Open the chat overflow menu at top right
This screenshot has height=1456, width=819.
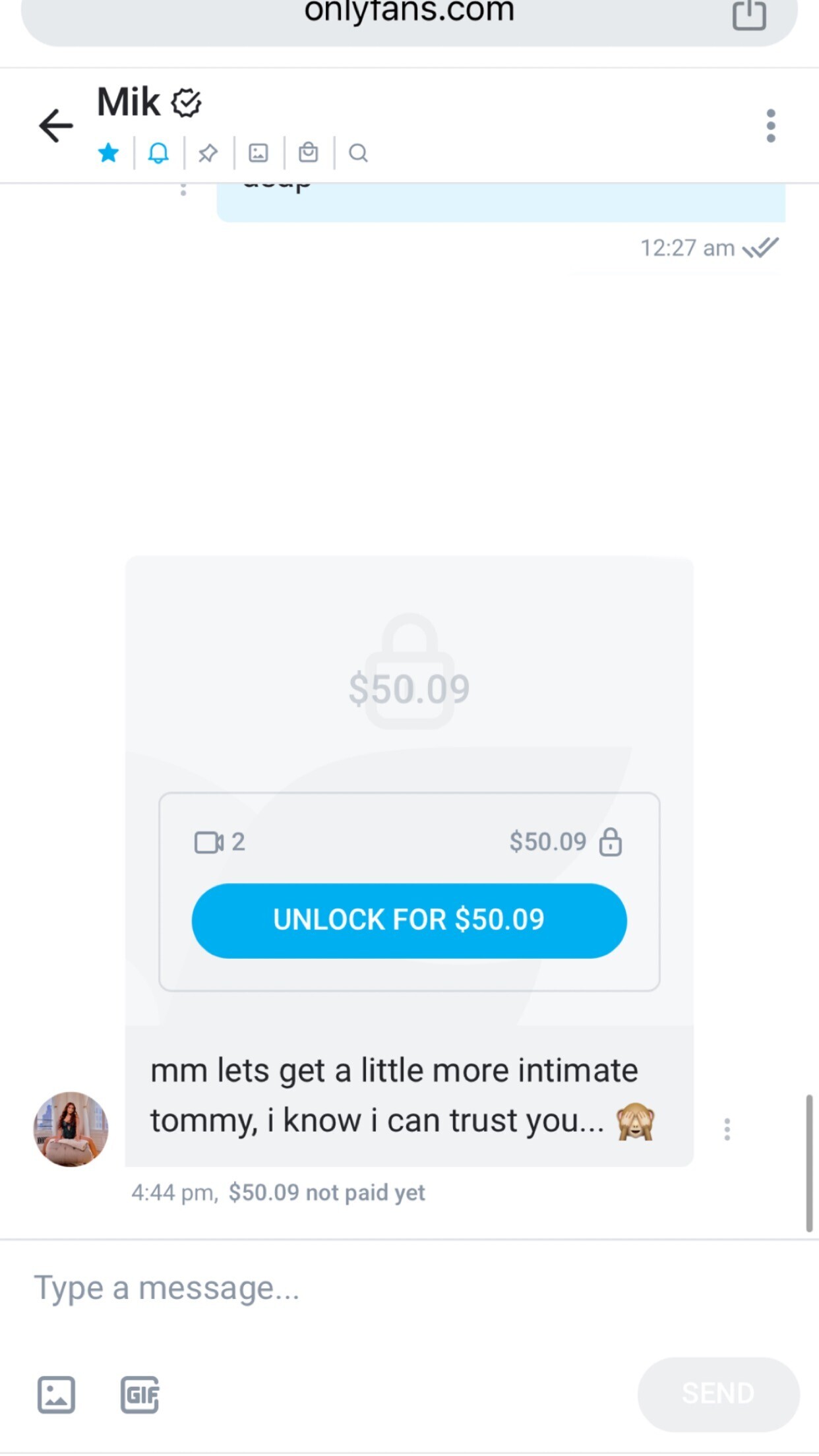[x=770, y=125]
